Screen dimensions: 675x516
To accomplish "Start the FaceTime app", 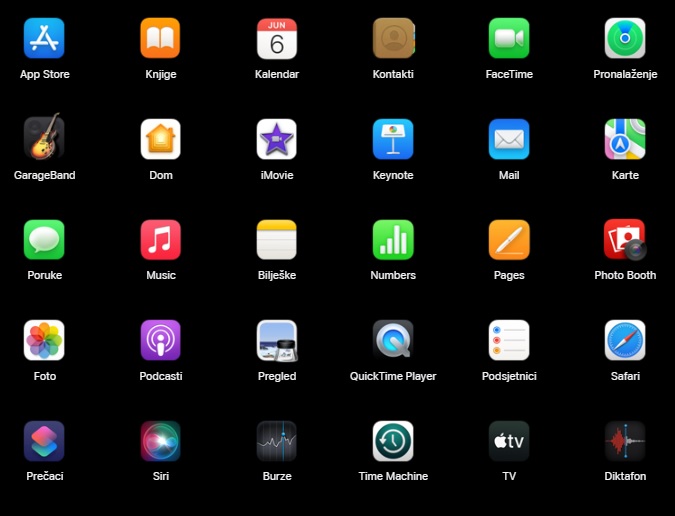I will pos(509,39).
